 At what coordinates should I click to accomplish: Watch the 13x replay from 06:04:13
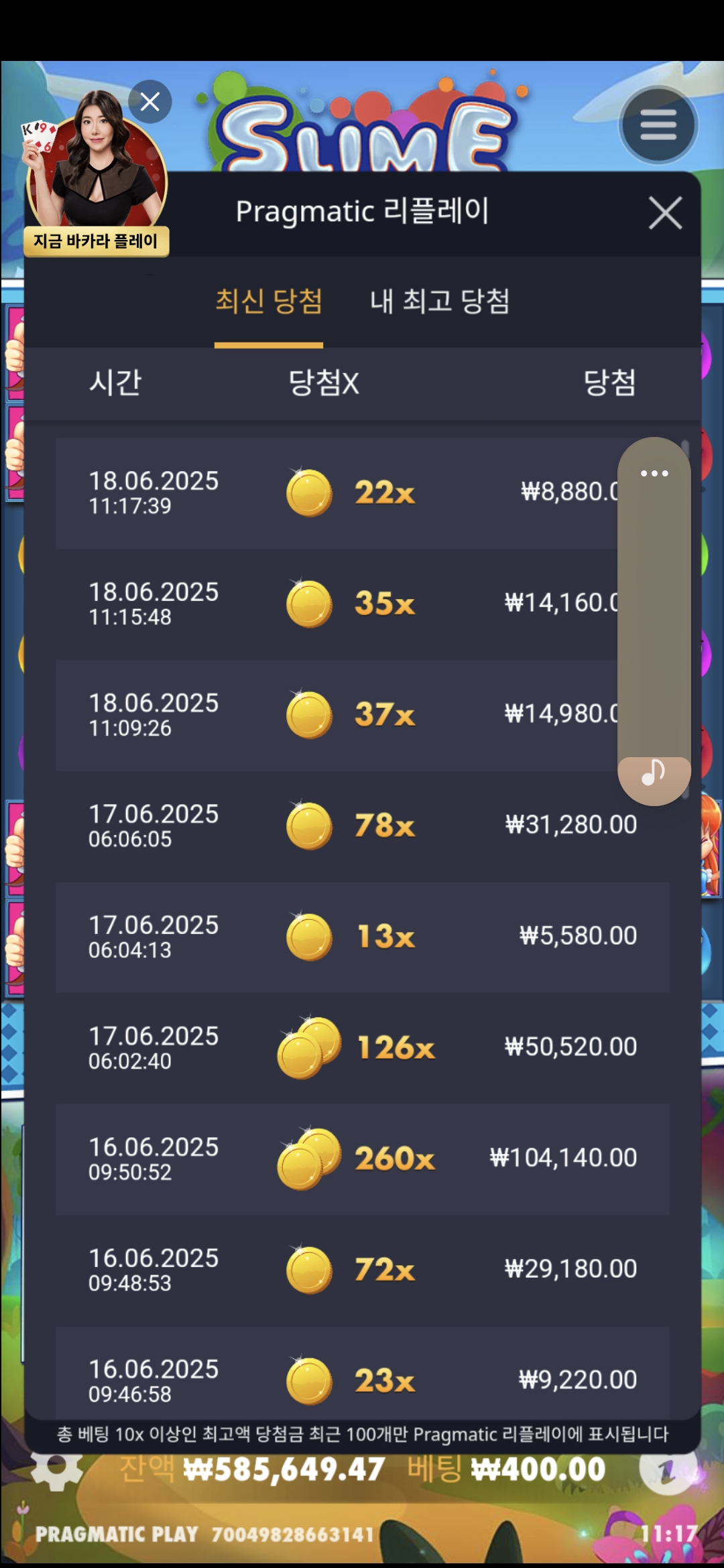362,937
